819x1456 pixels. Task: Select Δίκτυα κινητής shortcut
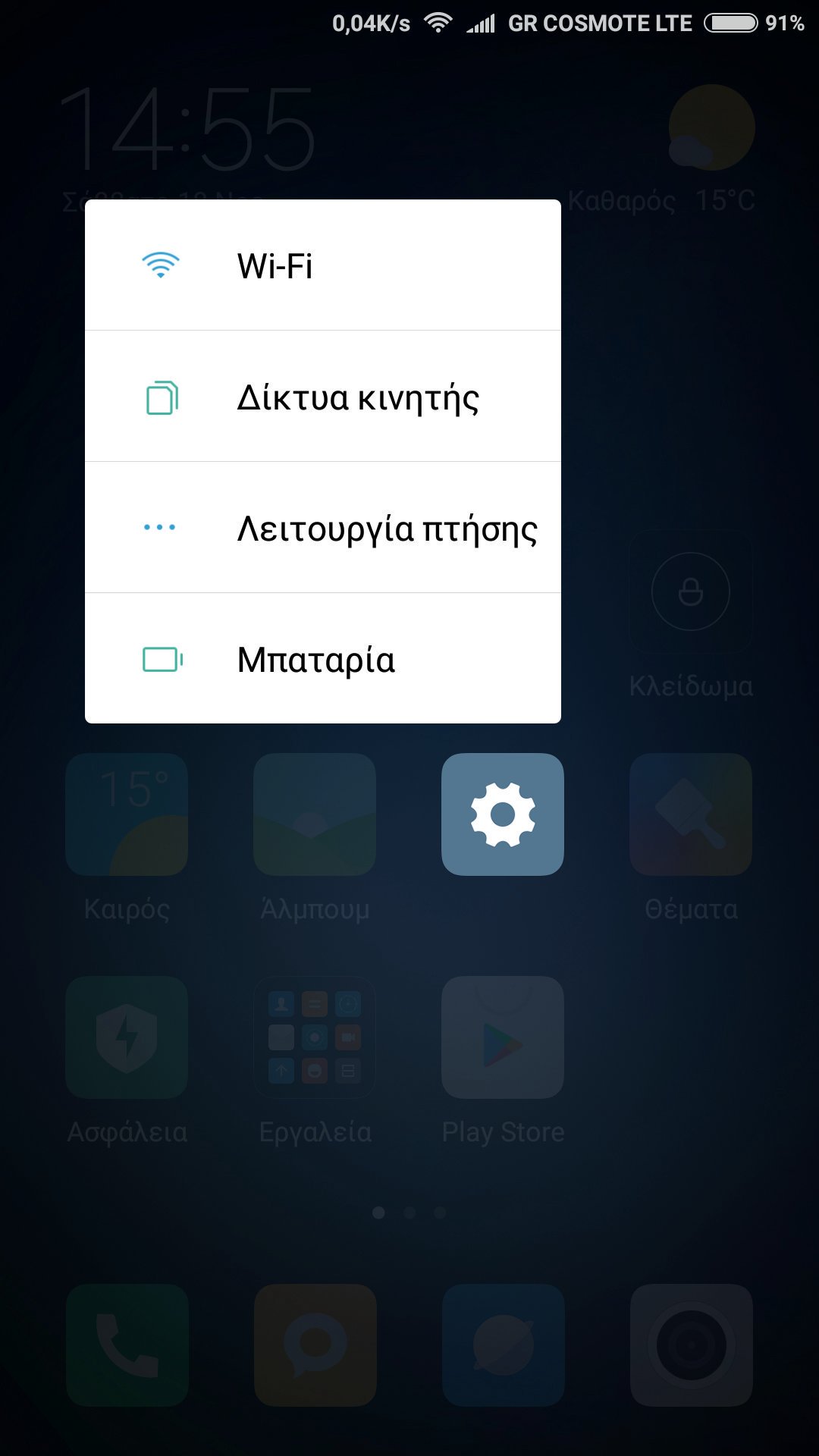click(323, 396)
